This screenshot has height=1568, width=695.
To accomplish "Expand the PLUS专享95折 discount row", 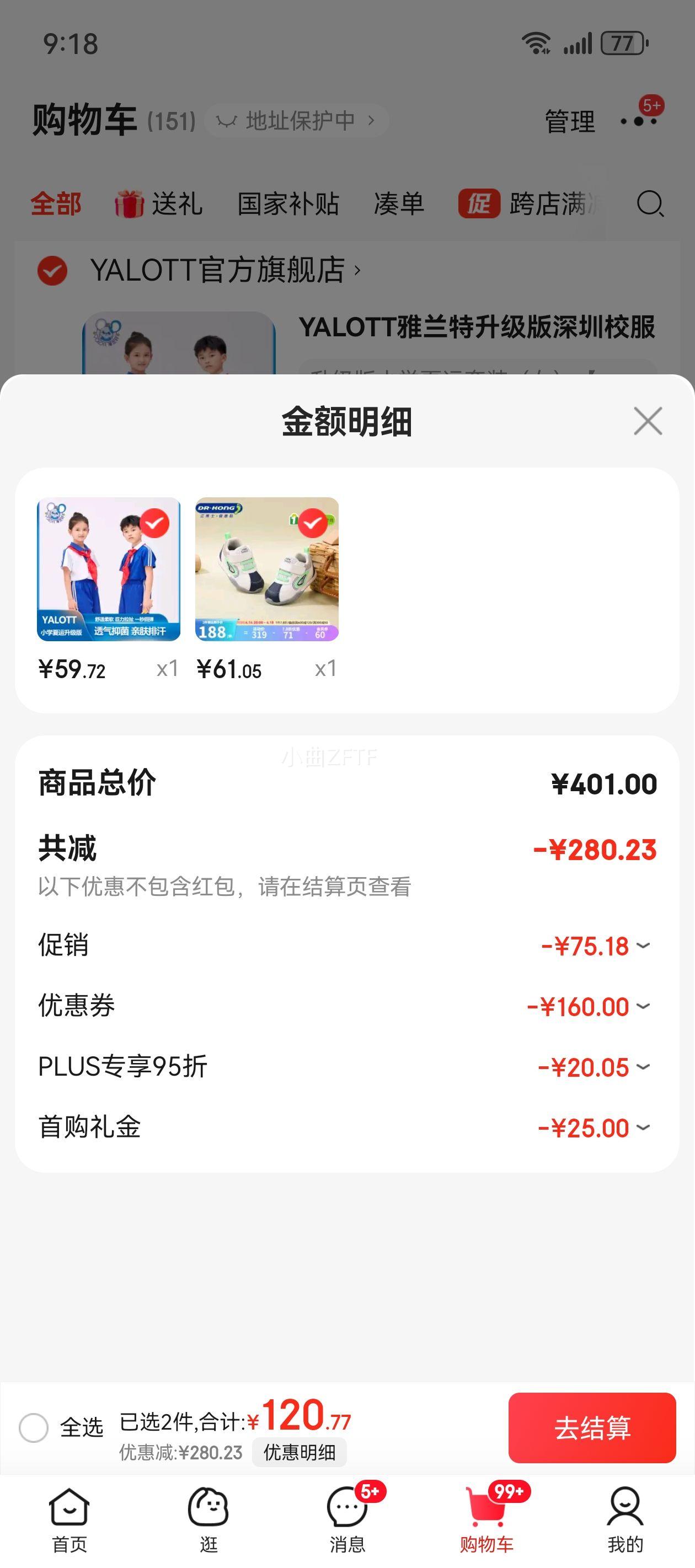I will point(643,1067).
